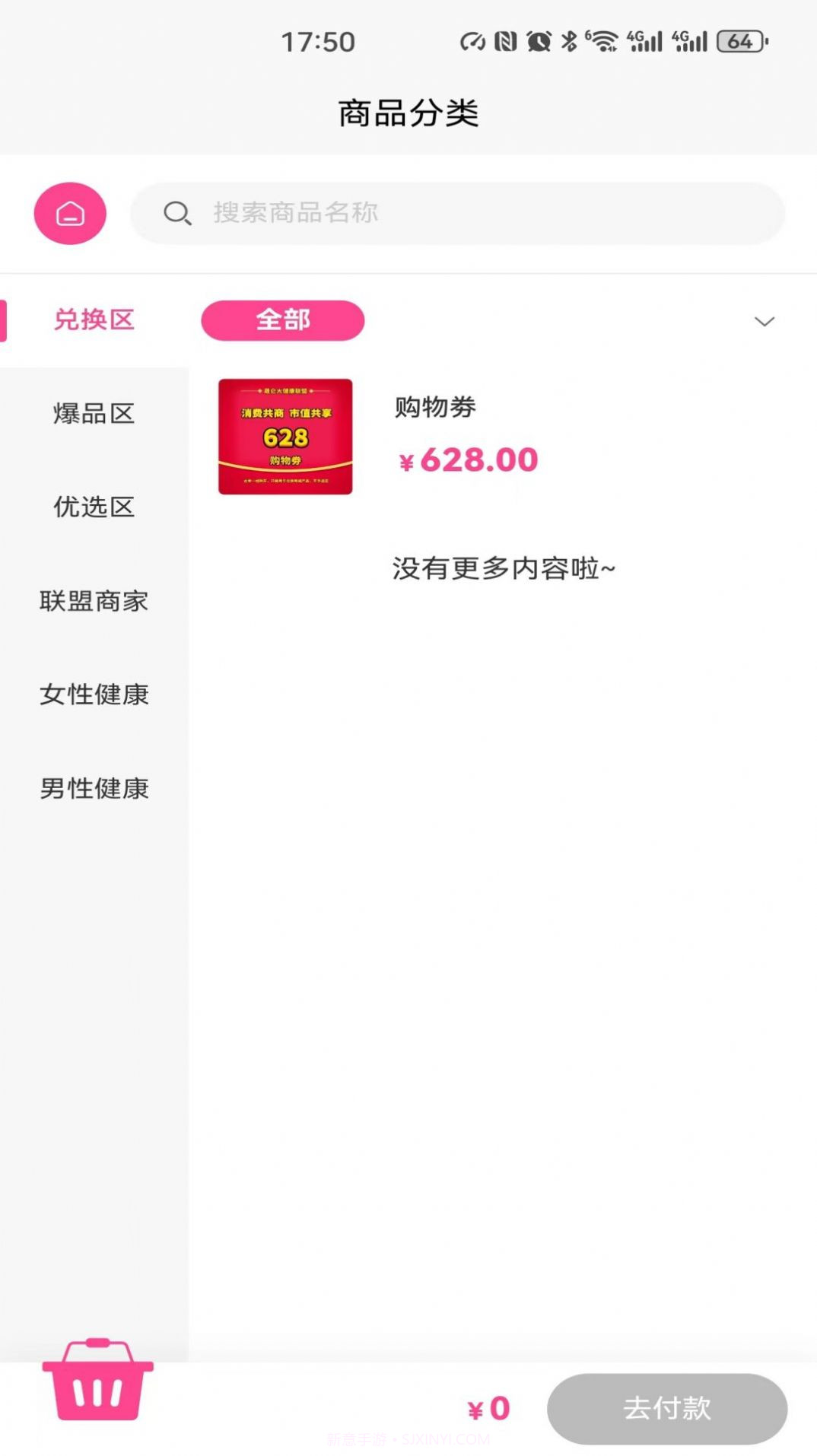Tap the alarm clock status bar icon

coord(537,43)
